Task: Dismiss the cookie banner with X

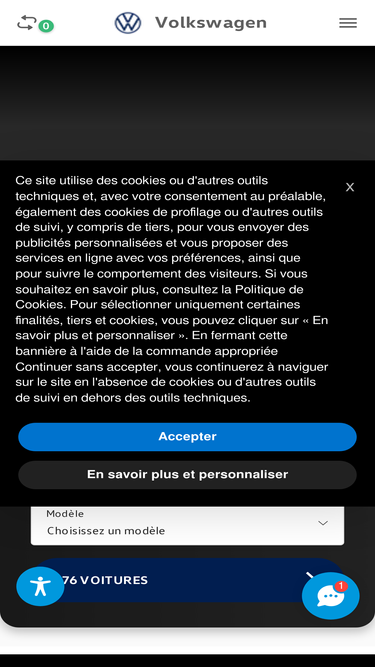Action: click(349, 187)
